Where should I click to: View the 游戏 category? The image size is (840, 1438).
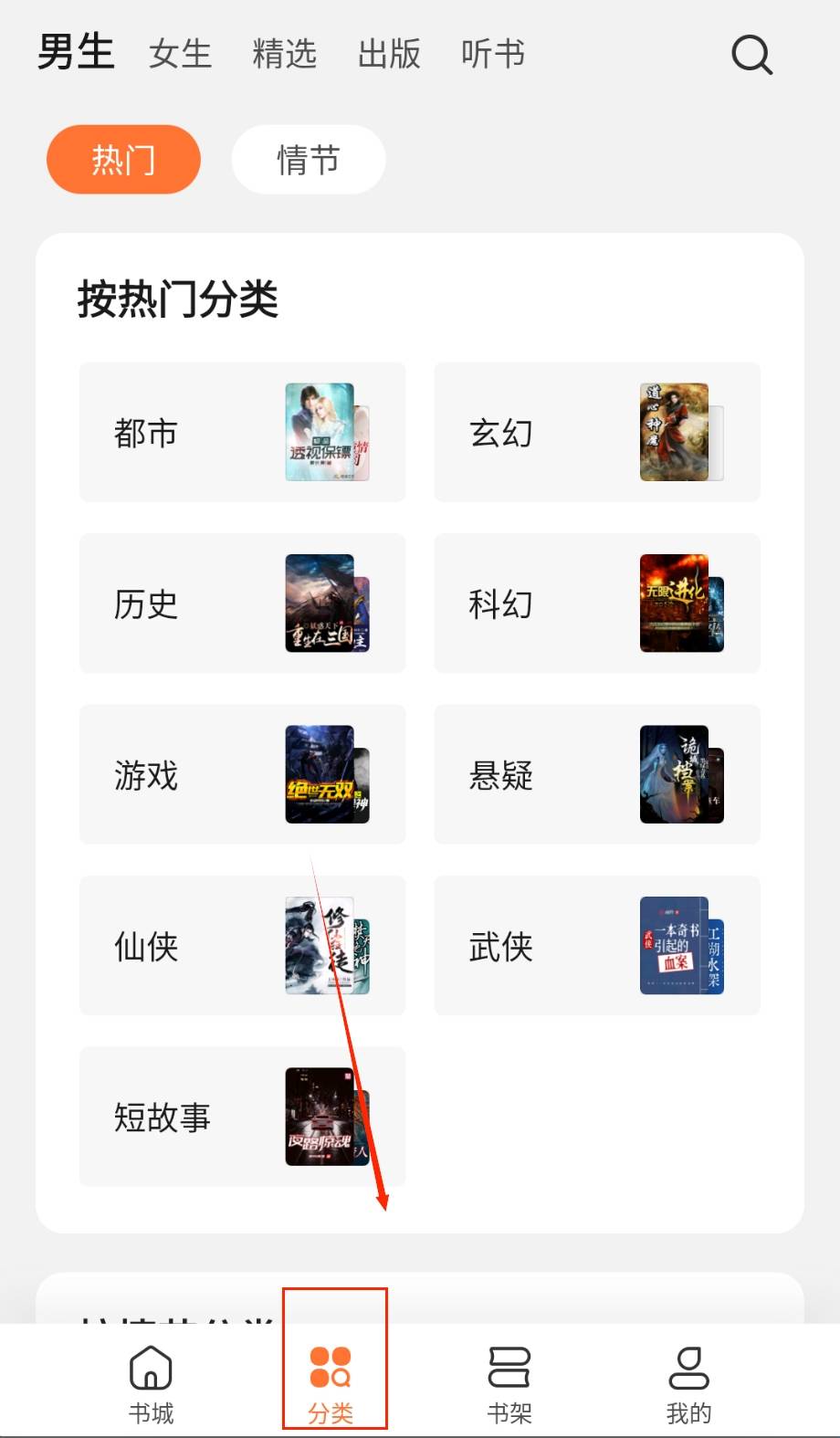tap(242, 774)
